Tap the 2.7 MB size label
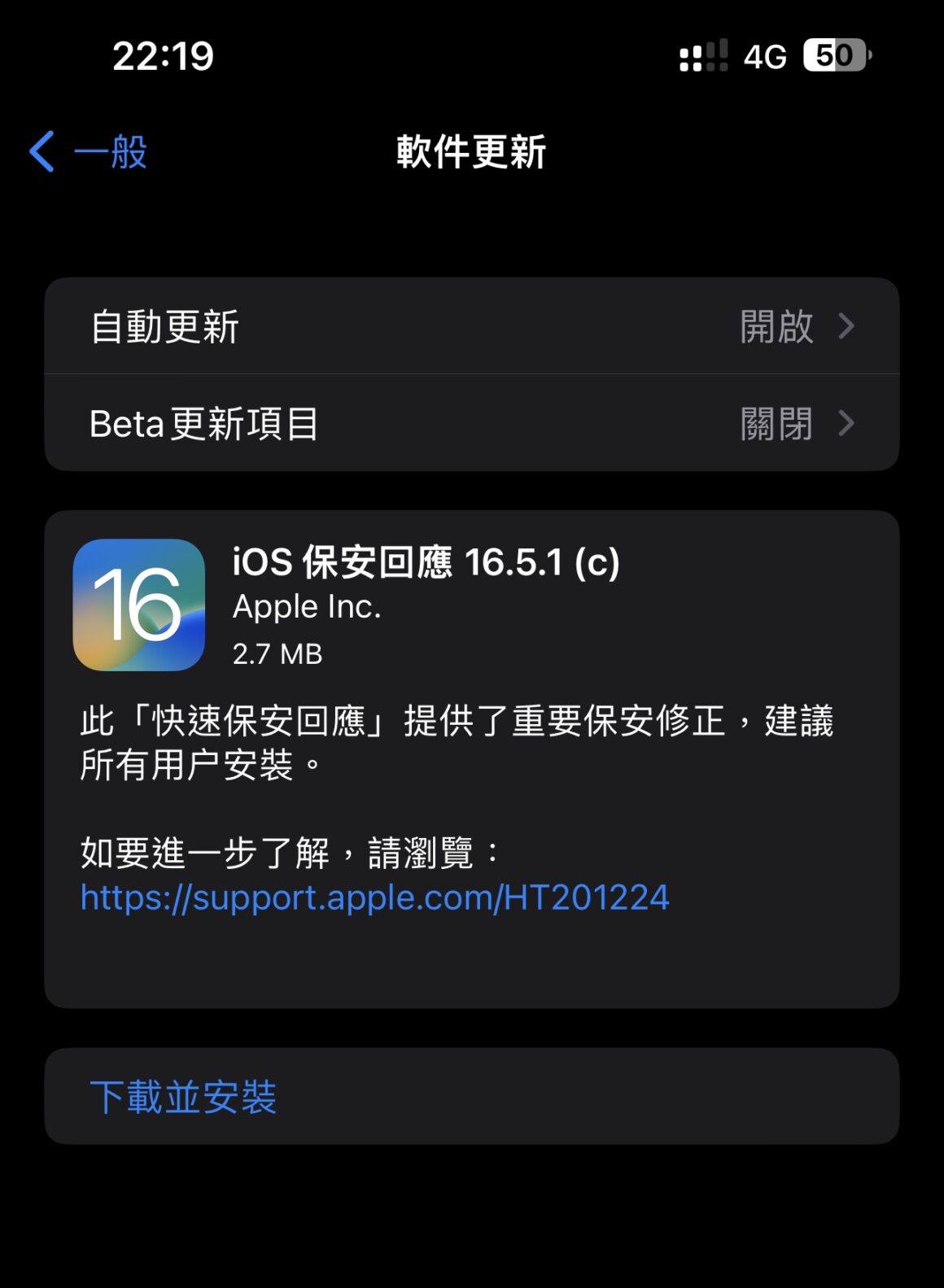944x1288 pixels. tap(277, 652)
